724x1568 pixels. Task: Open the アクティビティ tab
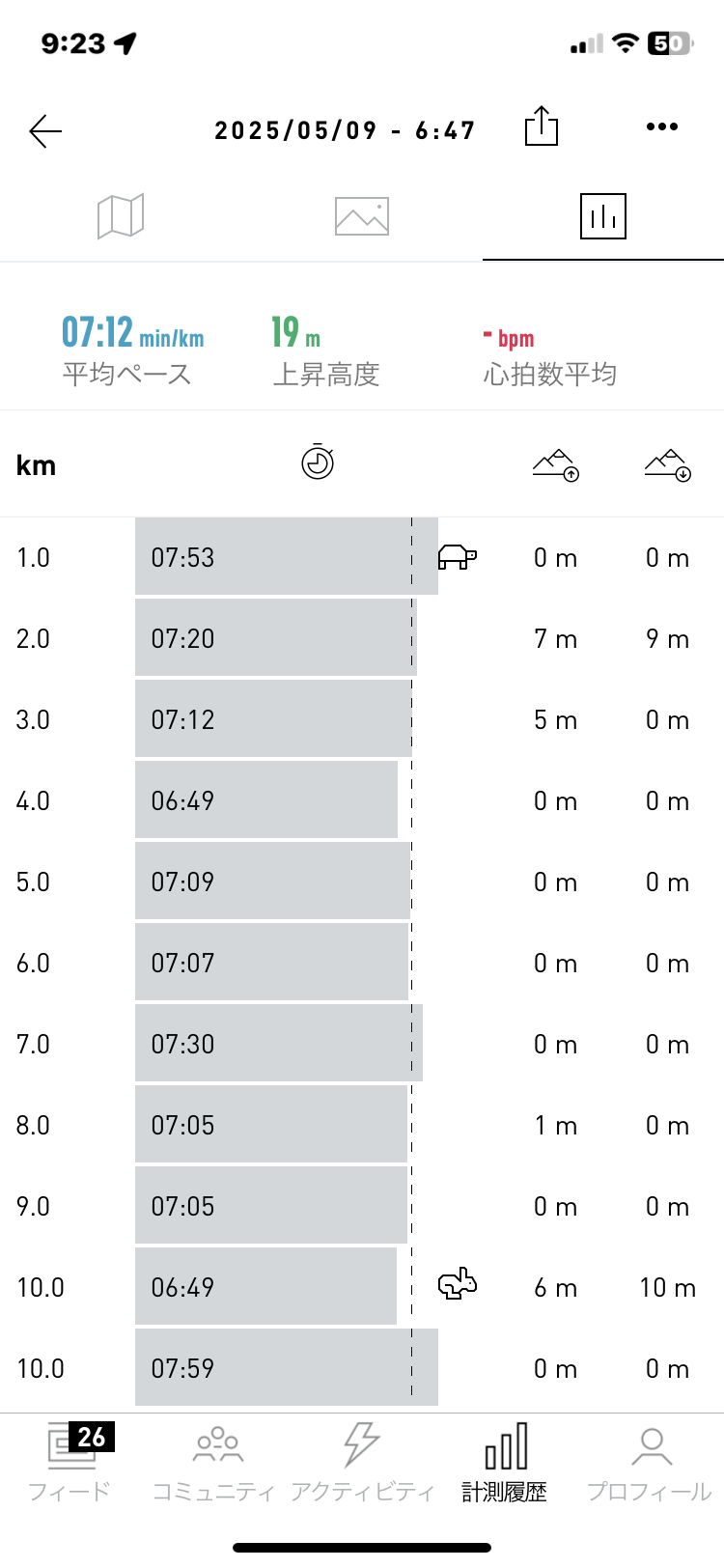coord(362,1463)
